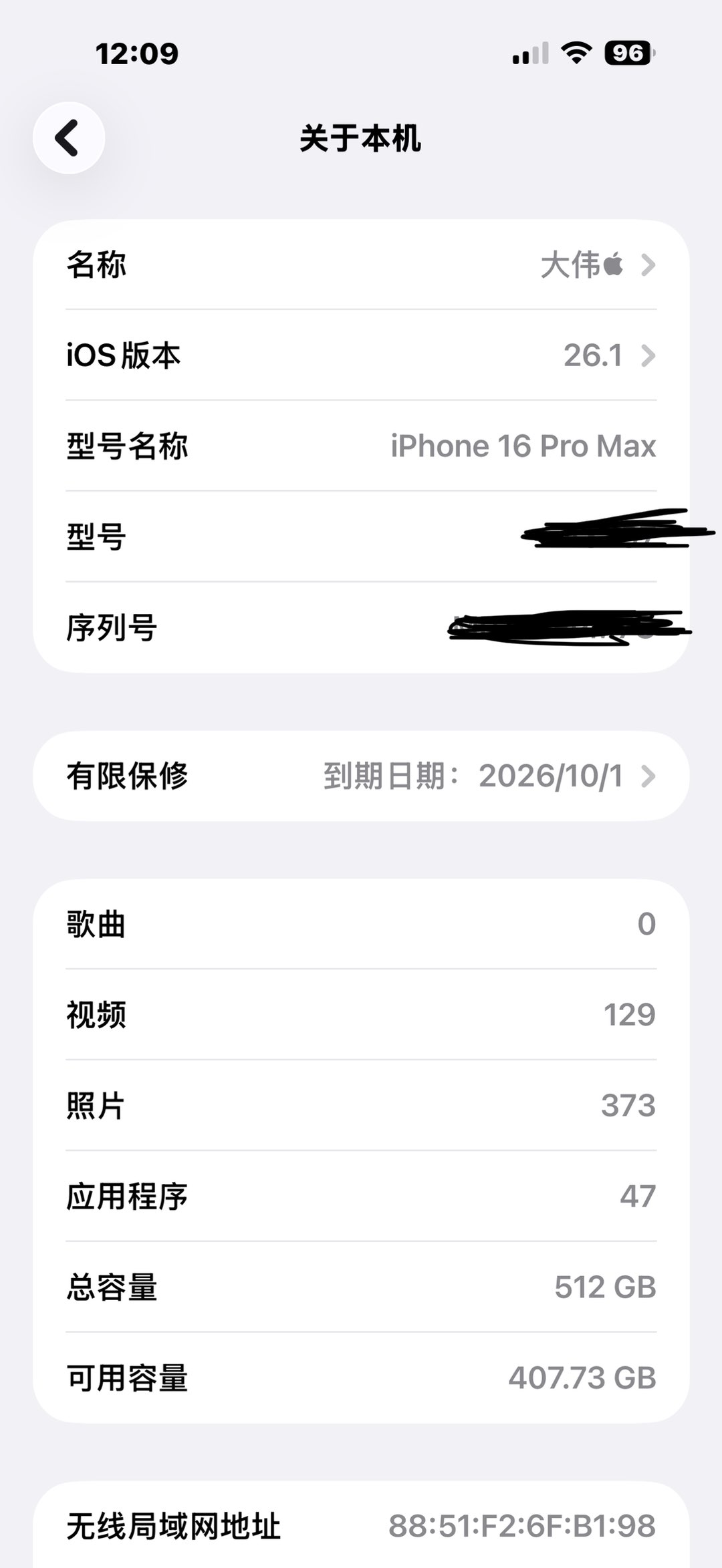Open the 有限保修 warranty row
722x1568 pixels.
[361, 776]
